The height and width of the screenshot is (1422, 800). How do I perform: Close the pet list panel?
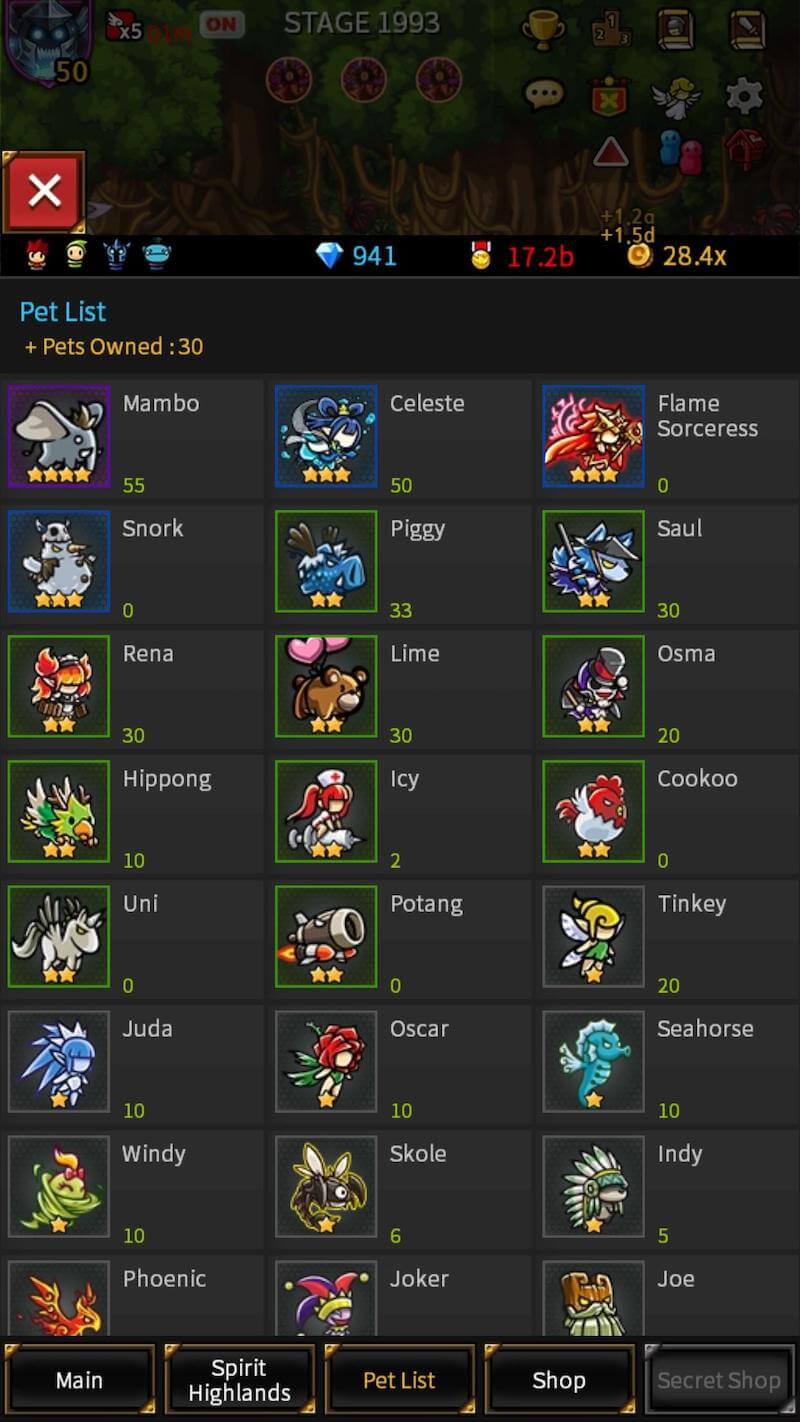tap(44, 191)
